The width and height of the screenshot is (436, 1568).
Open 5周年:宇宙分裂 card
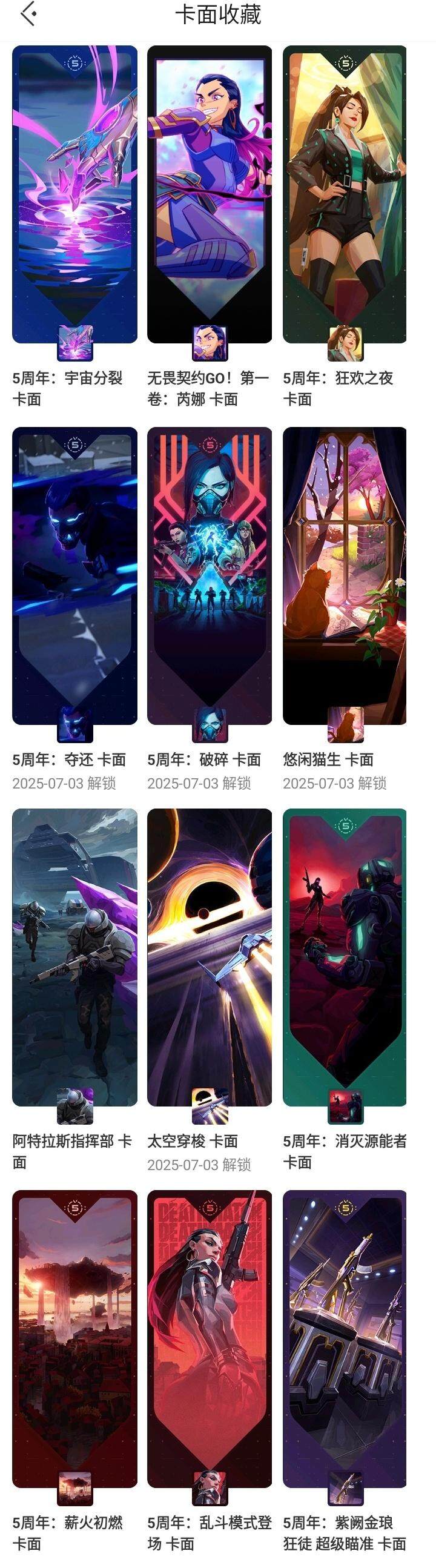(74, 195)
